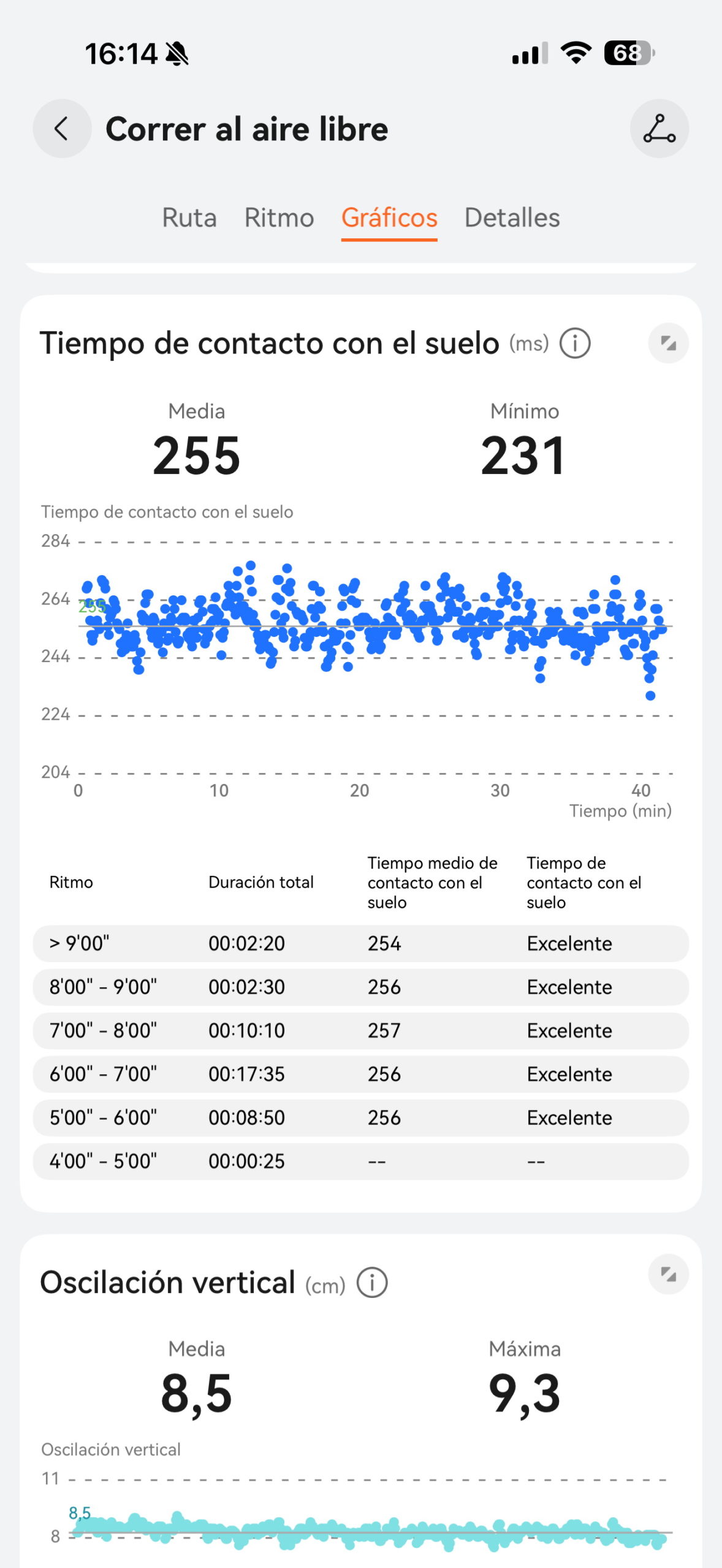Switch to the Ruta tab

[189, 217]
